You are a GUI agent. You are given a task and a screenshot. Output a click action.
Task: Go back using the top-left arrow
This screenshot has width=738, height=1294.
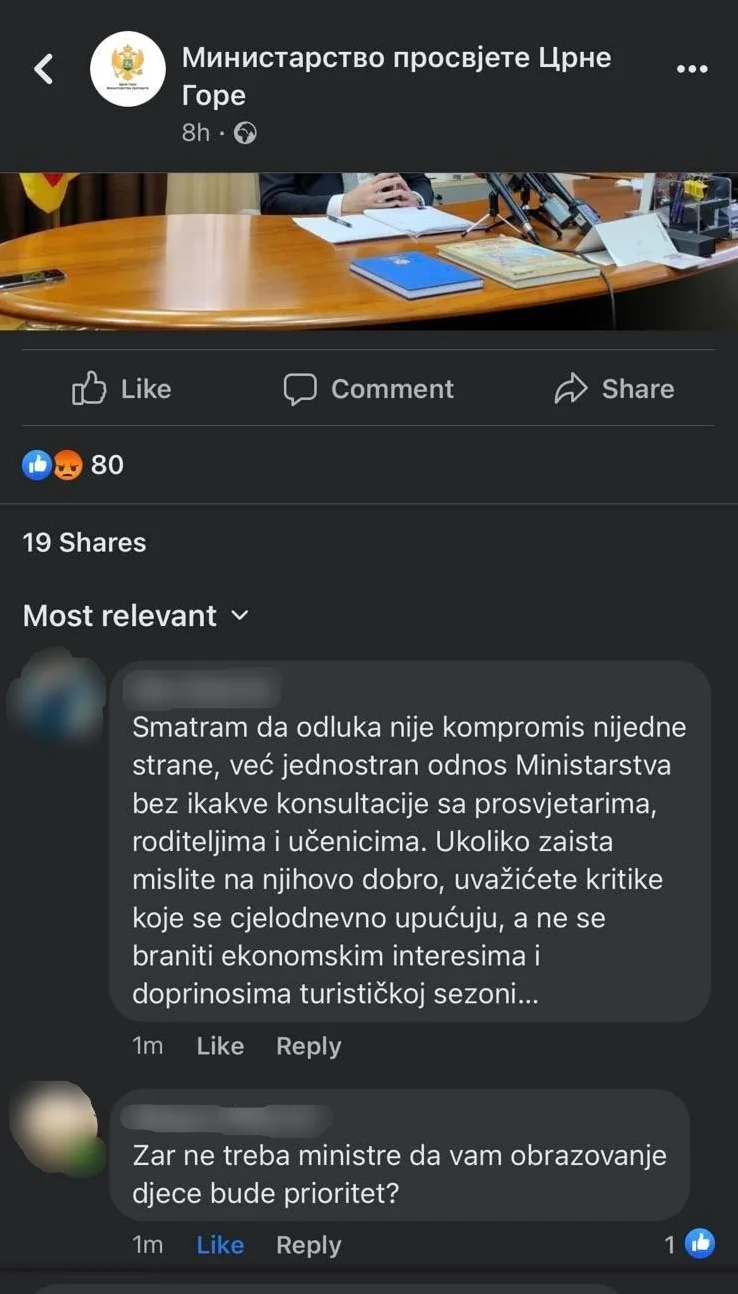pos(43,69)
